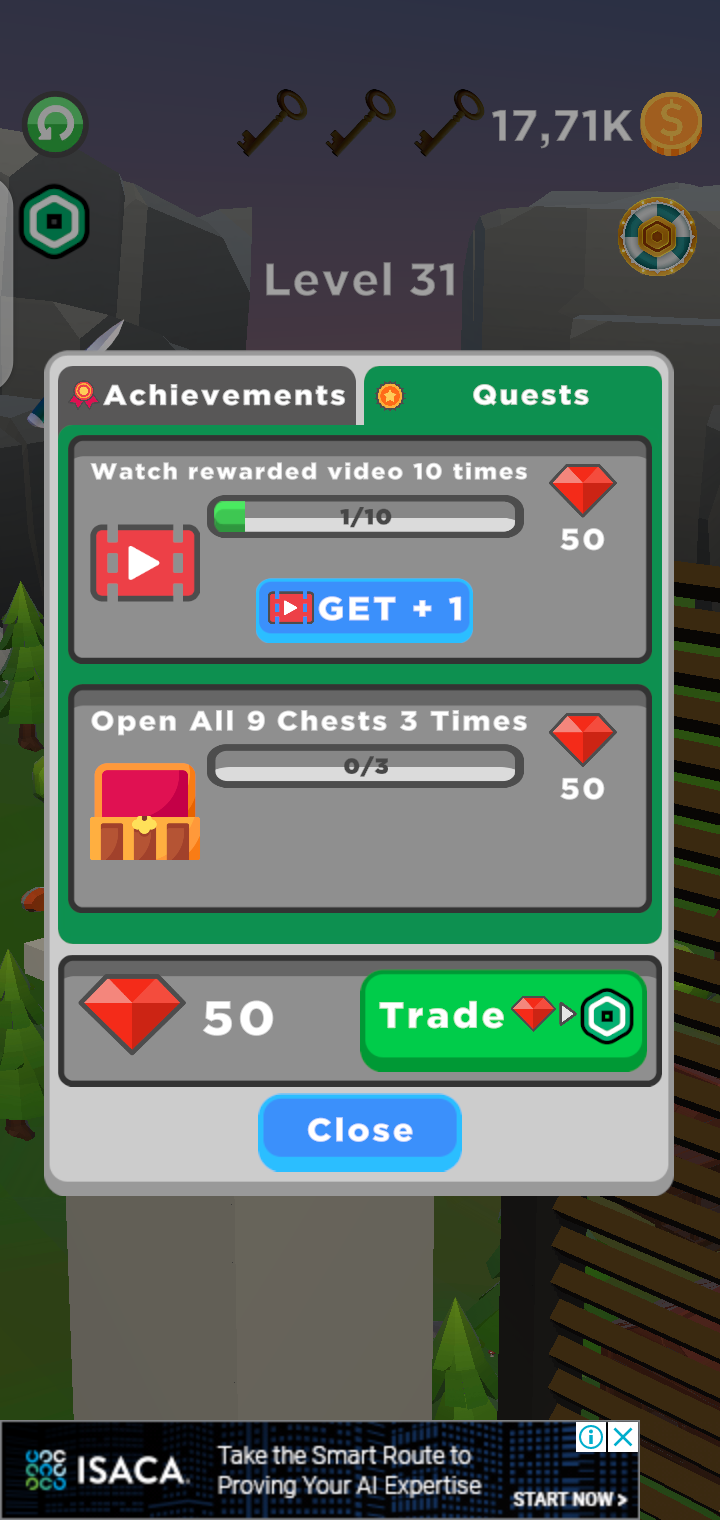Dismiss the ISACA ad banner
The image size is (720, 1520).
623,1438
